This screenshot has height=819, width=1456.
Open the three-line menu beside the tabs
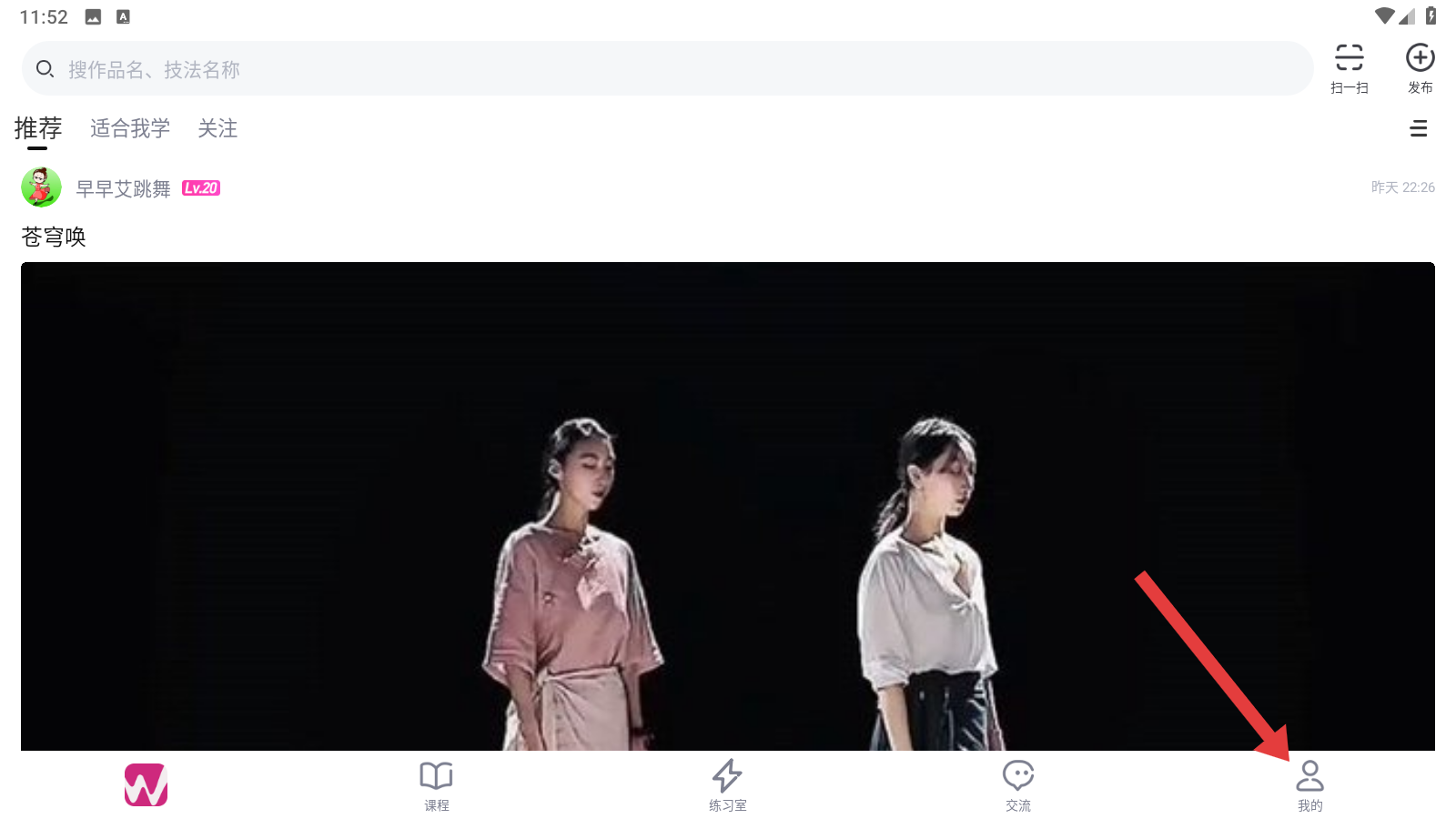(1418, 129)
